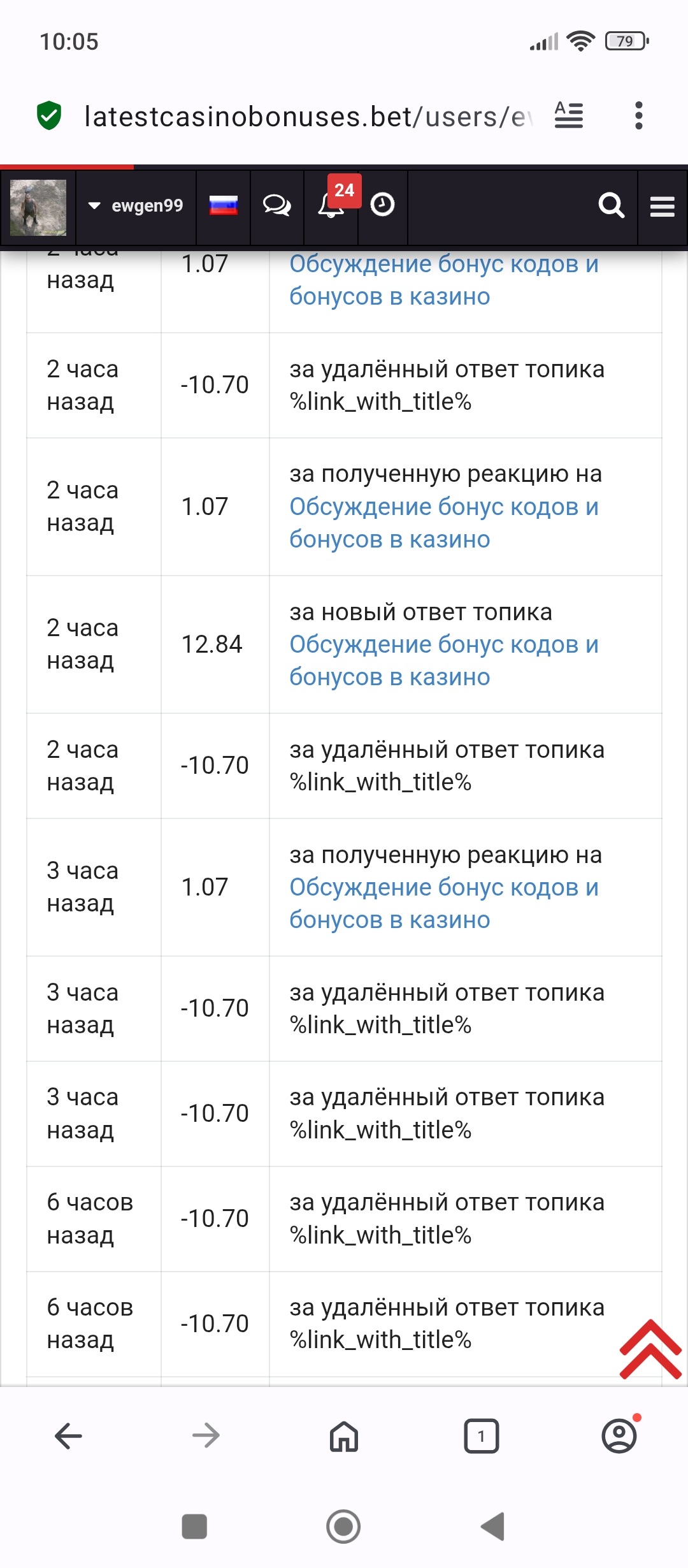This screenshot has height=1568, width=688.
Task: Open the site hamburger menu
Action: [x=663, y=207]
